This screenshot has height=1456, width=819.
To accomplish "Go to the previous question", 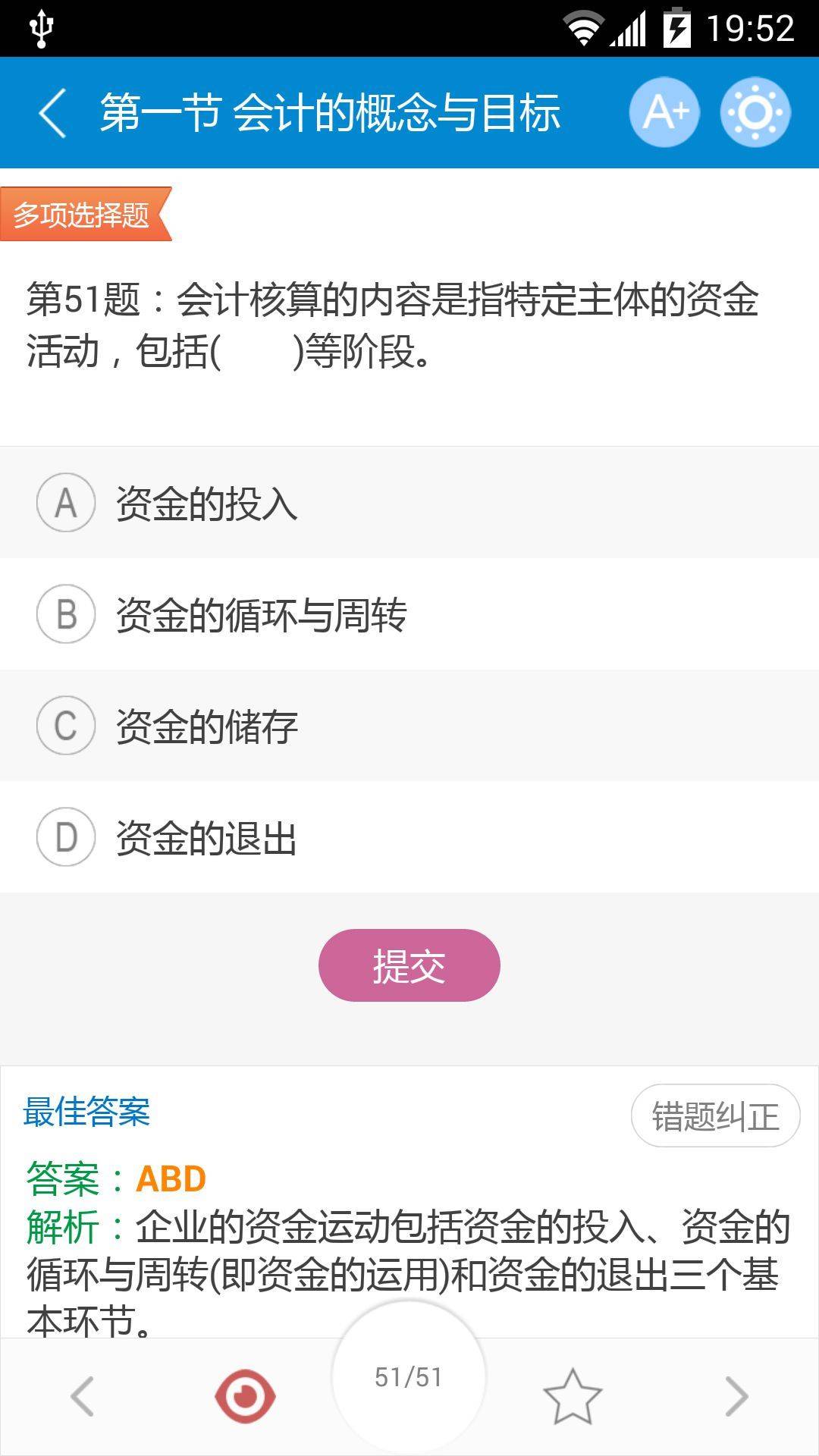I will tap(82, 1395).
